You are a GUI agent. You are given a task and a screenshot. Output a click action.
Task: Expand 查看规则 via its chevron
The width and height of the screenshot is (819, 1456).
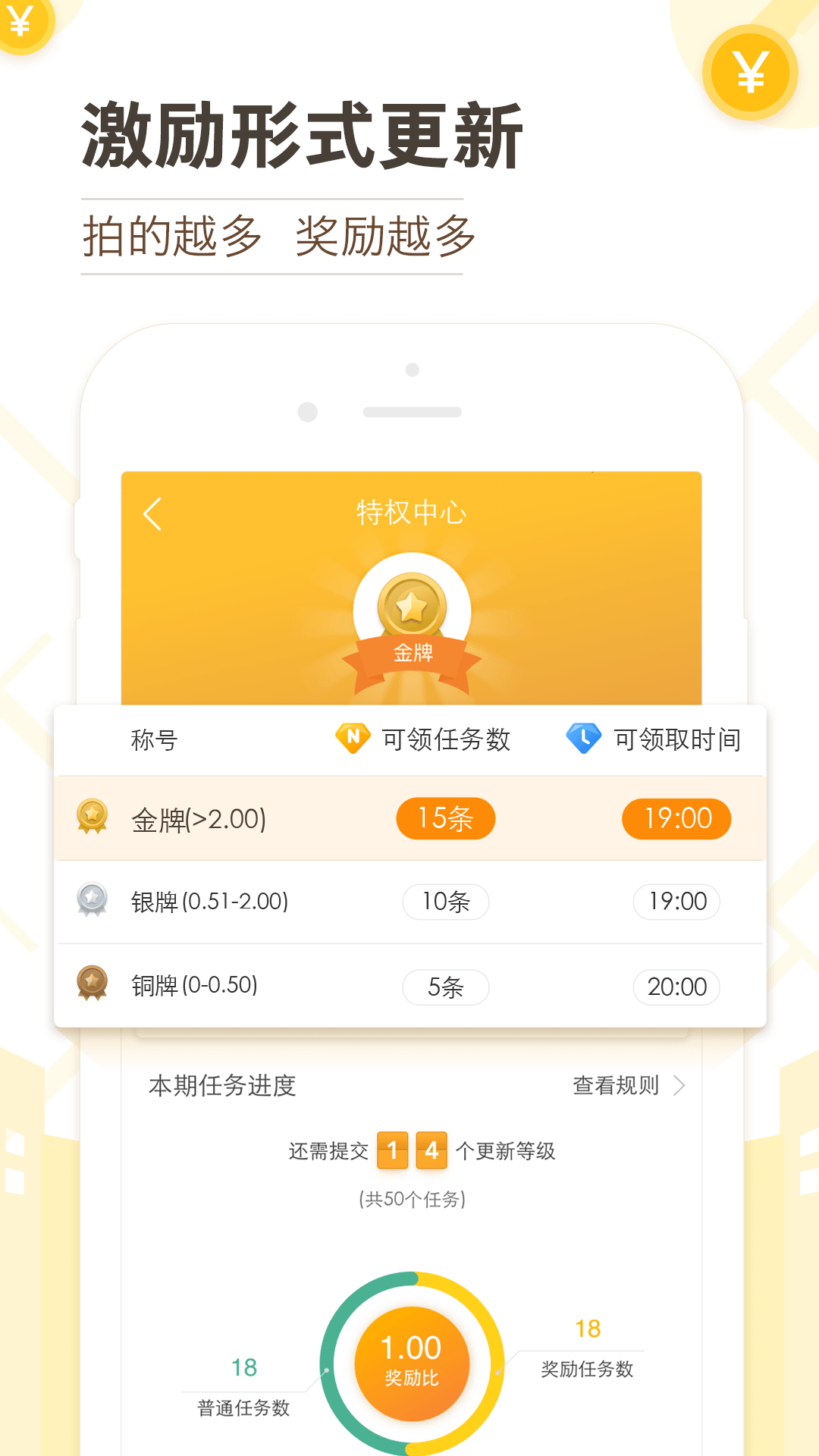(x=681, y=1085)
